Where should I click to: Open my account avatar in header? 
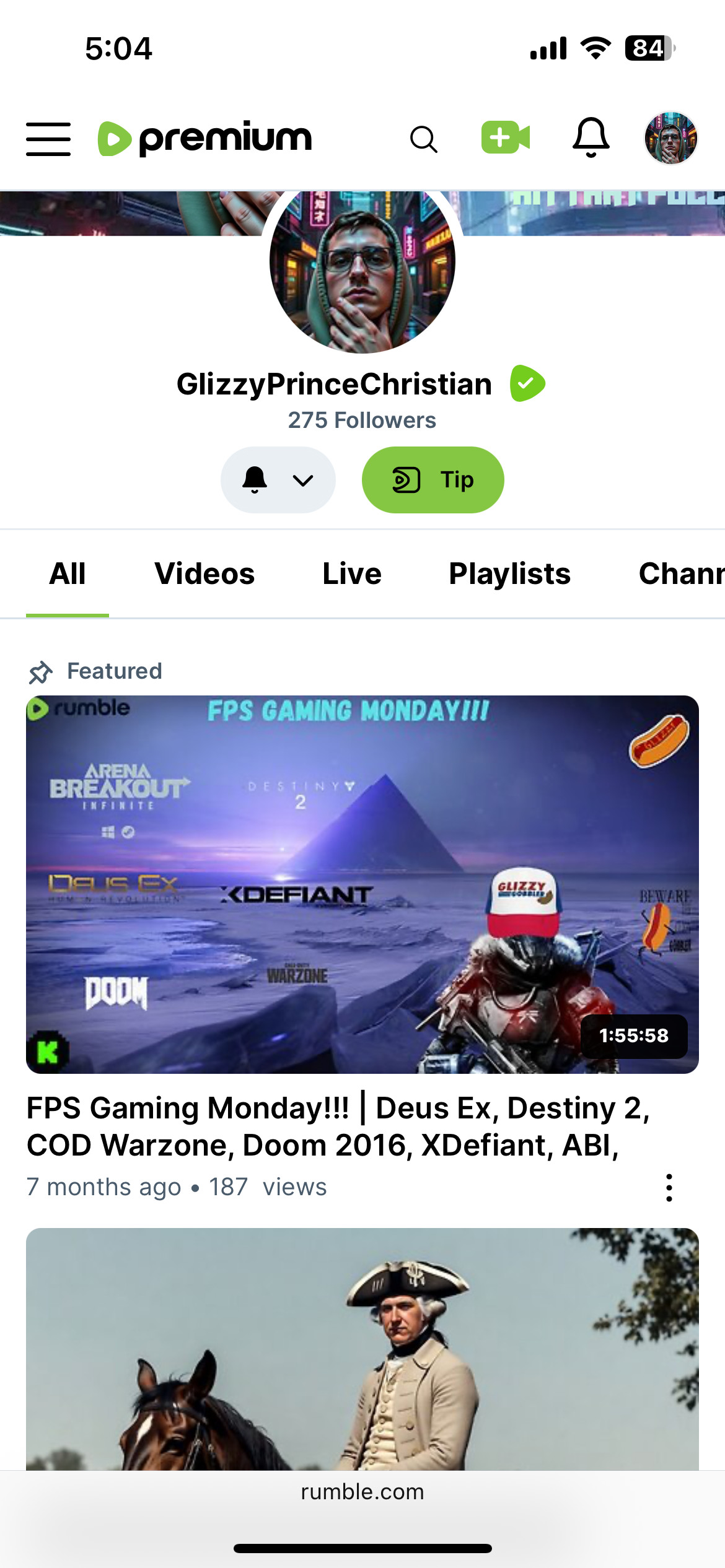pos(670,138)
